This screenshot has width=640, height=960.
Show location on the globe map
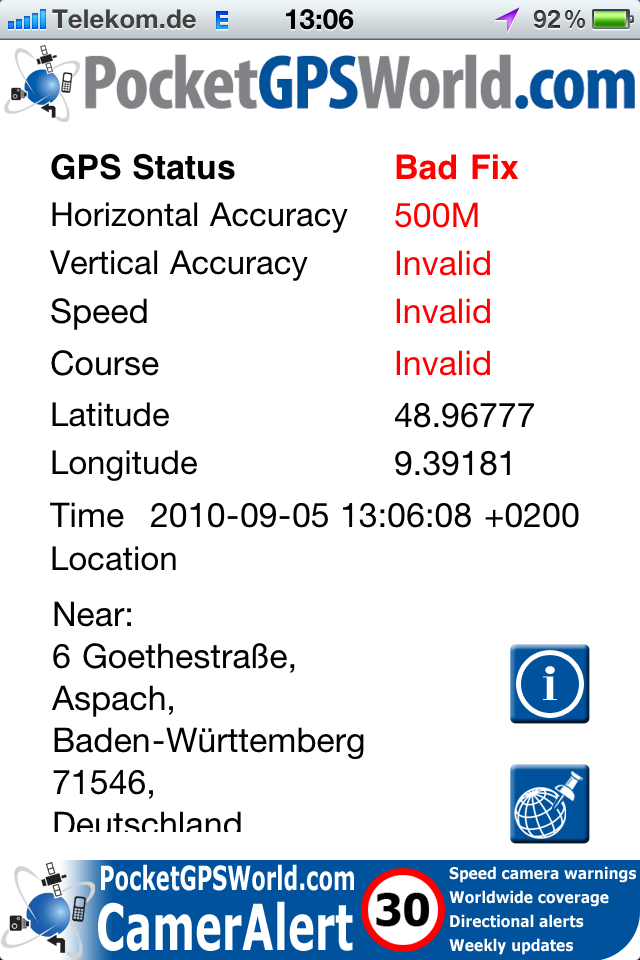549,804
